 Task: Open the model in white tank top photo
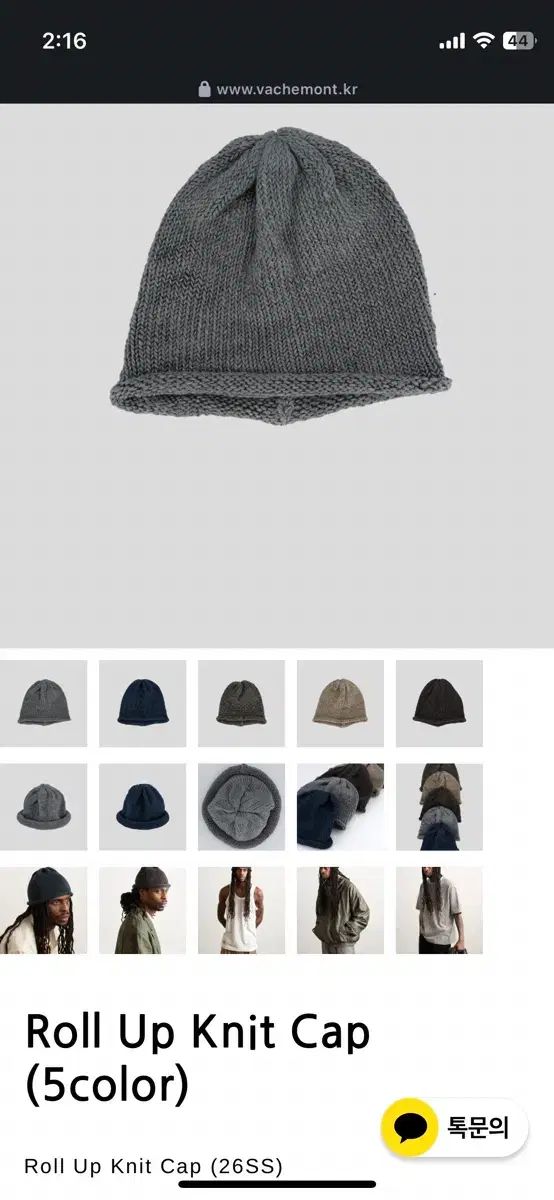[x=241, y=910]
